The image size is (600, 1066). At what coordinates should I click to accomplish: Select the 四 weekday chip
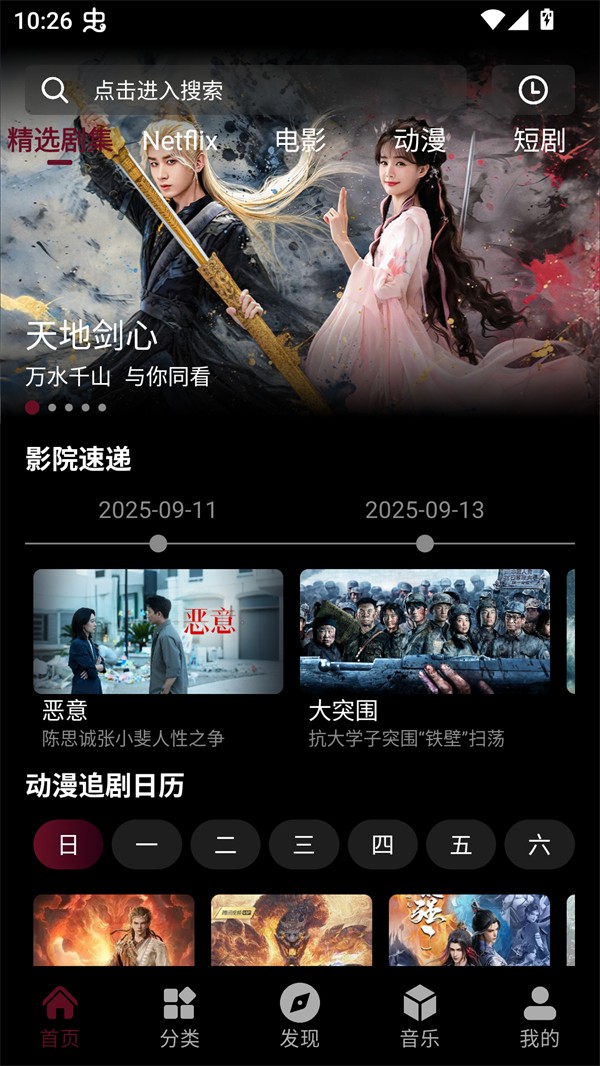pos(382,845)
